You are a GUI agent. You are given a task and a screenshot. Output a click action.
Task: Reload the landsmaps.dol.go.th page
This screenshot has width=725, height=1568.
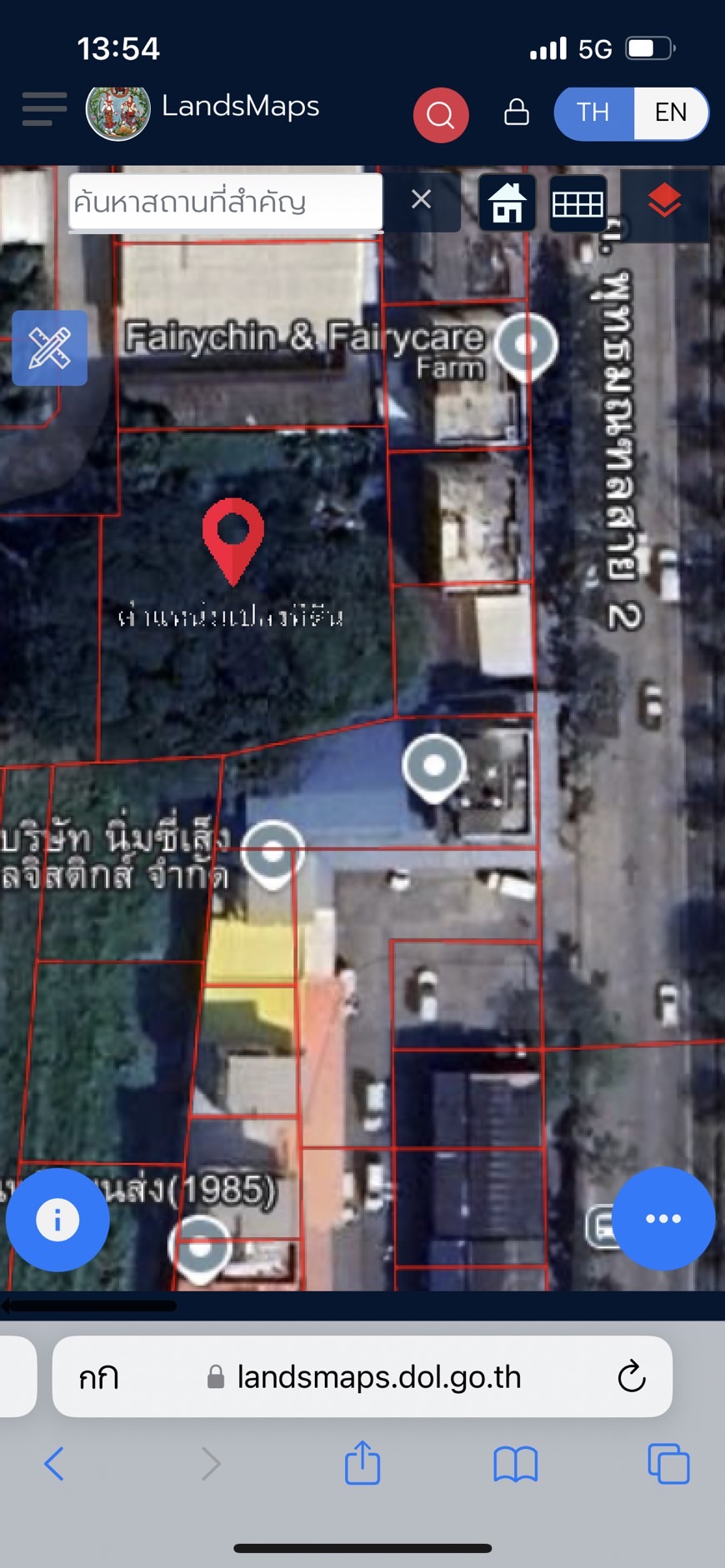[x=632, y=1377]
